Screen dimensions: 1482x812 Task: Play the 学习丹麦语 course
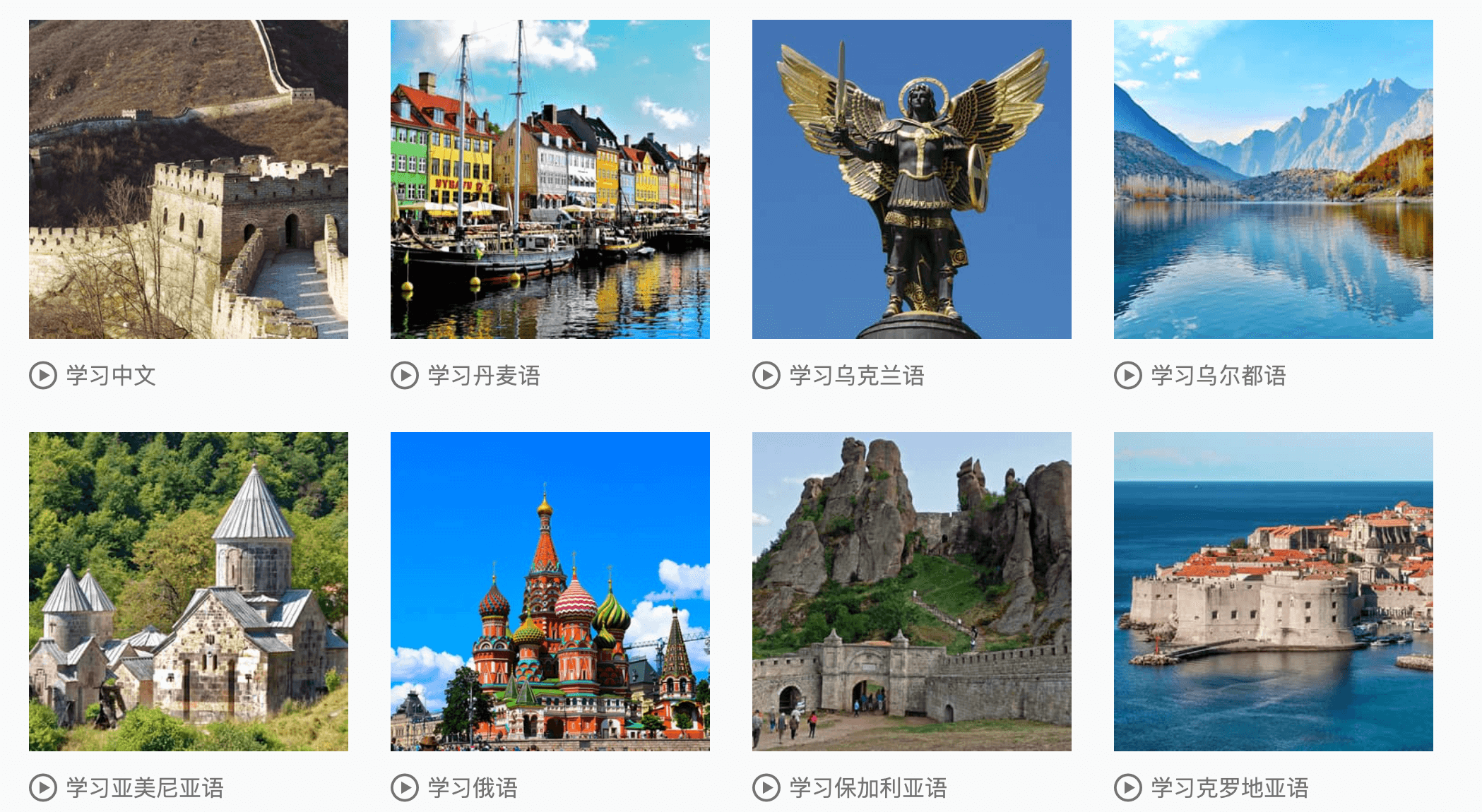click(x=405, y=375)
